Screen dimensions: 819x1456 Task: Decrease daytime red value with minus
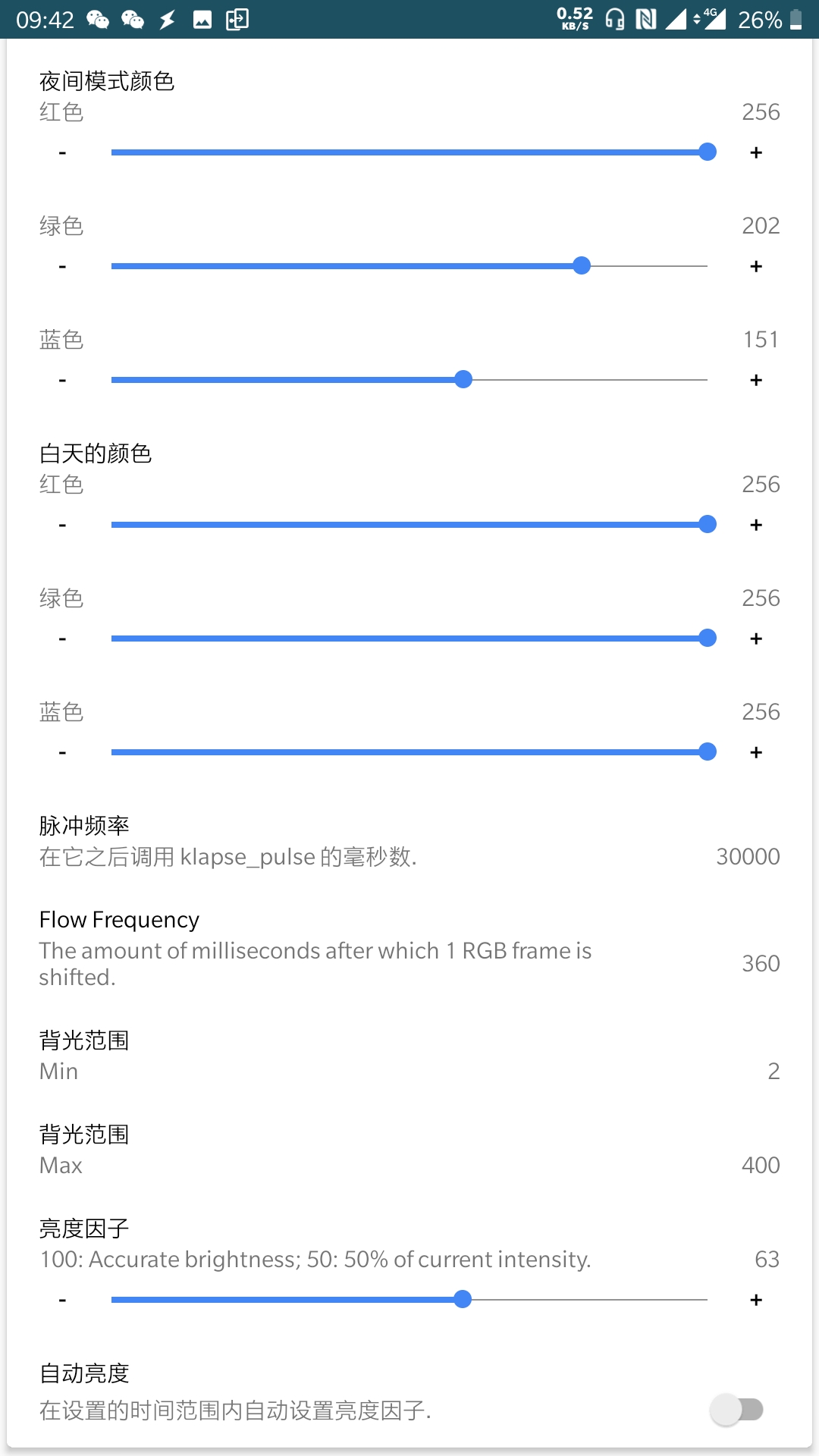pyautogui.click(x=62, y=525)
